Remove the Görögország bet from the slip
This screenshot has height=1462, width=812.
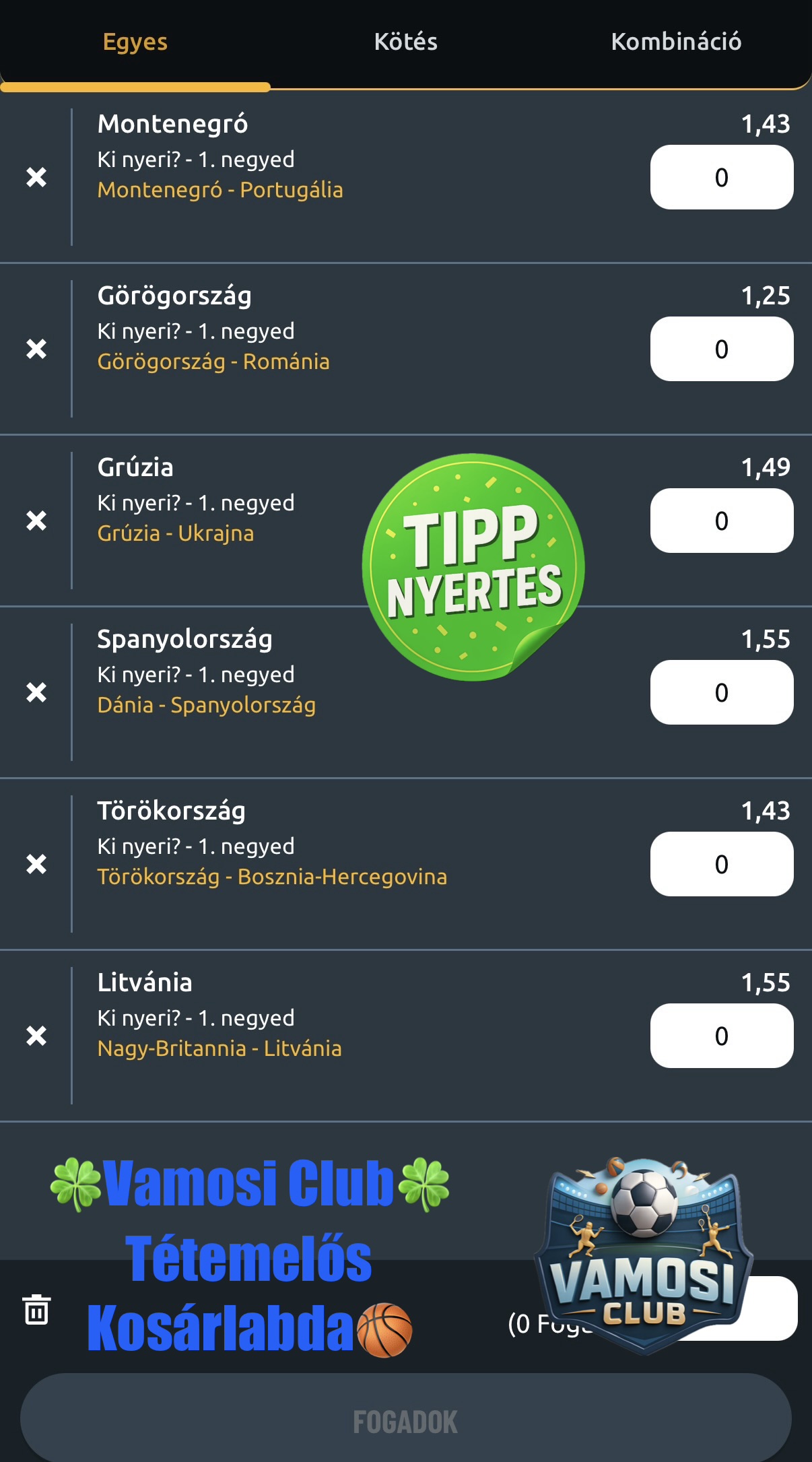[36, 349]
